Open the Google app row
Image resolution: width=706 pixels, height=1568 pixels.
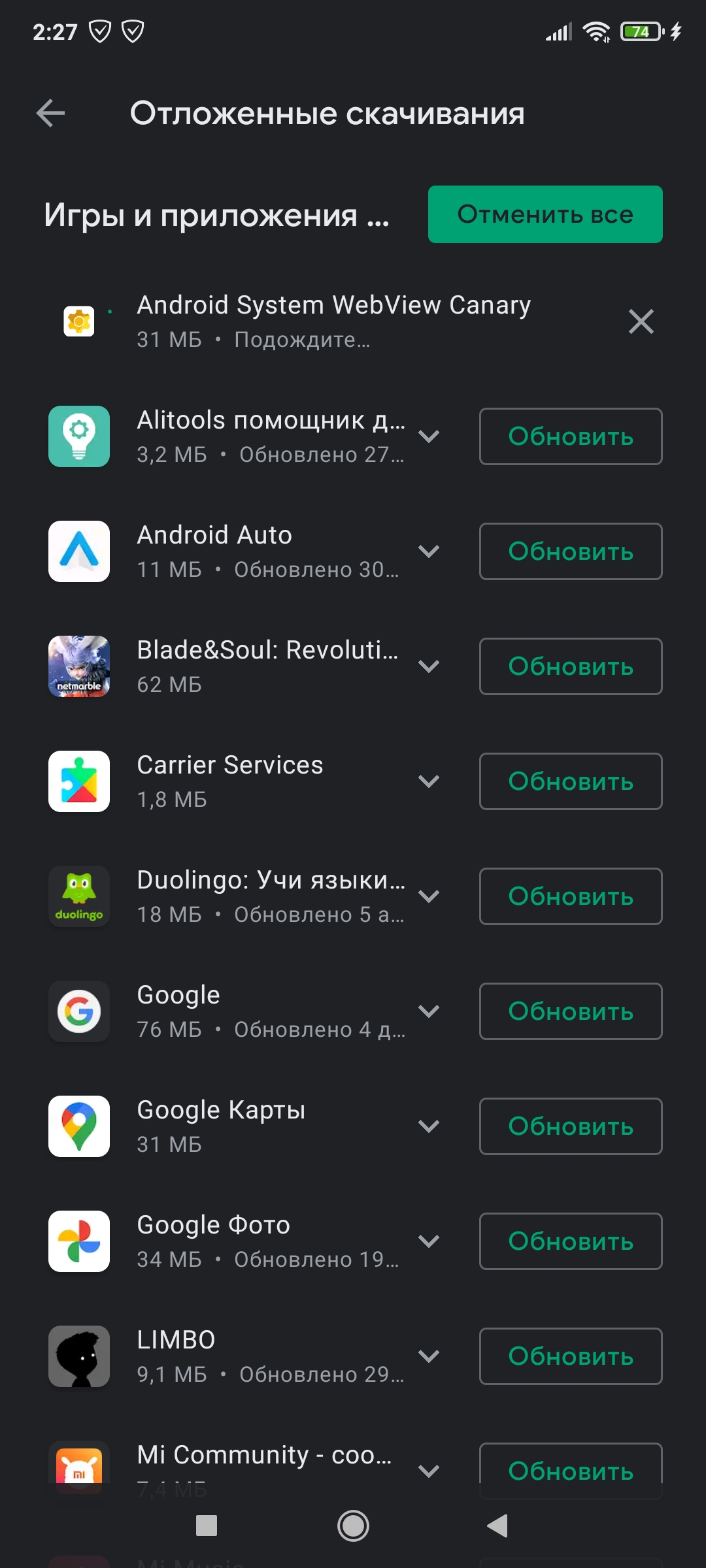(261, 1011)
